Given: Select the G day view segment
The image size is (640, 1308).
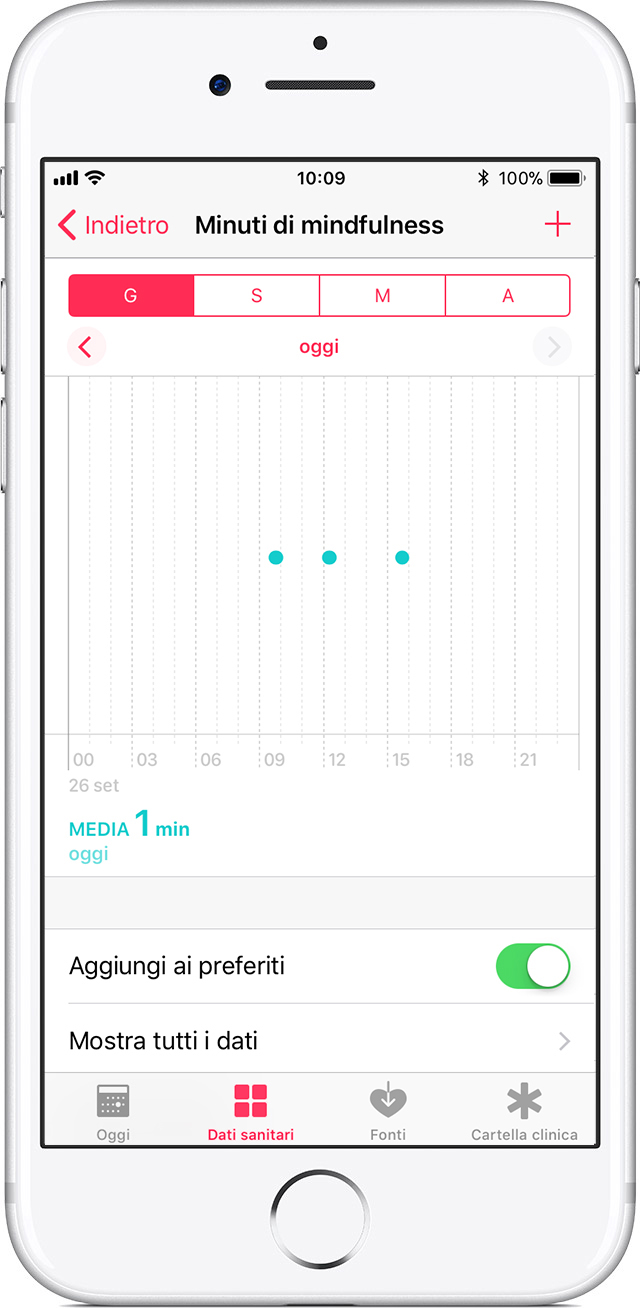Looking at the screenshot, I should 131,296.
